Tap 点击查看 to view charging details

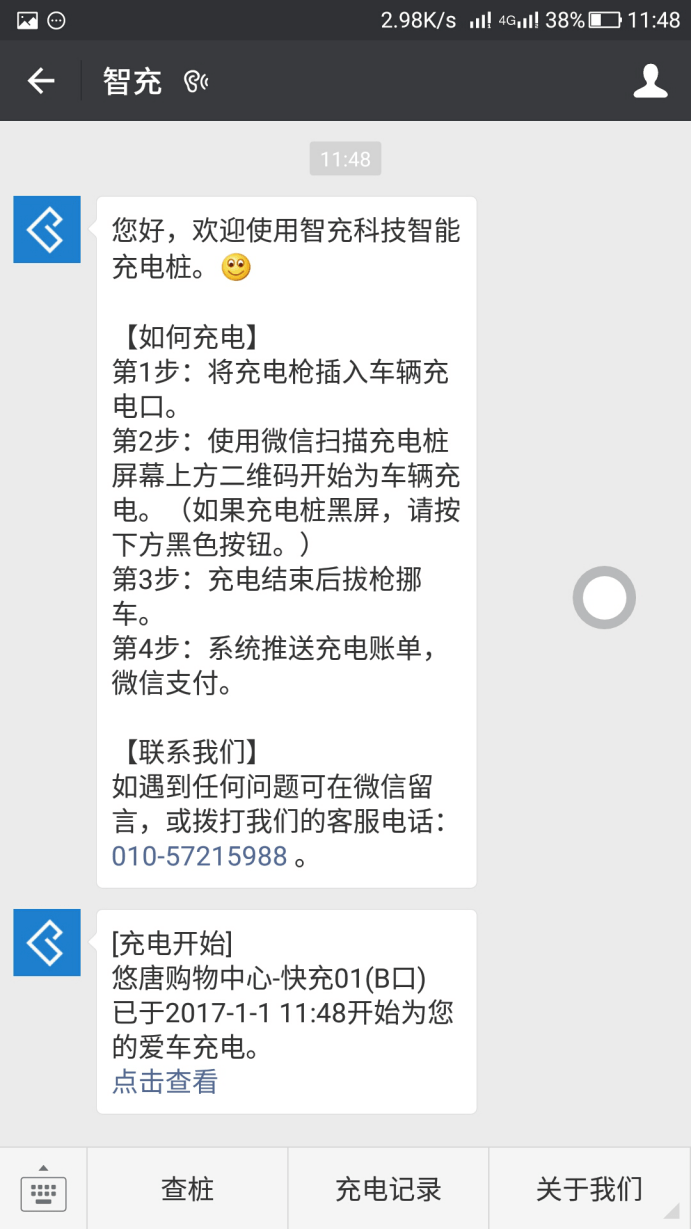coord(164,1081)
